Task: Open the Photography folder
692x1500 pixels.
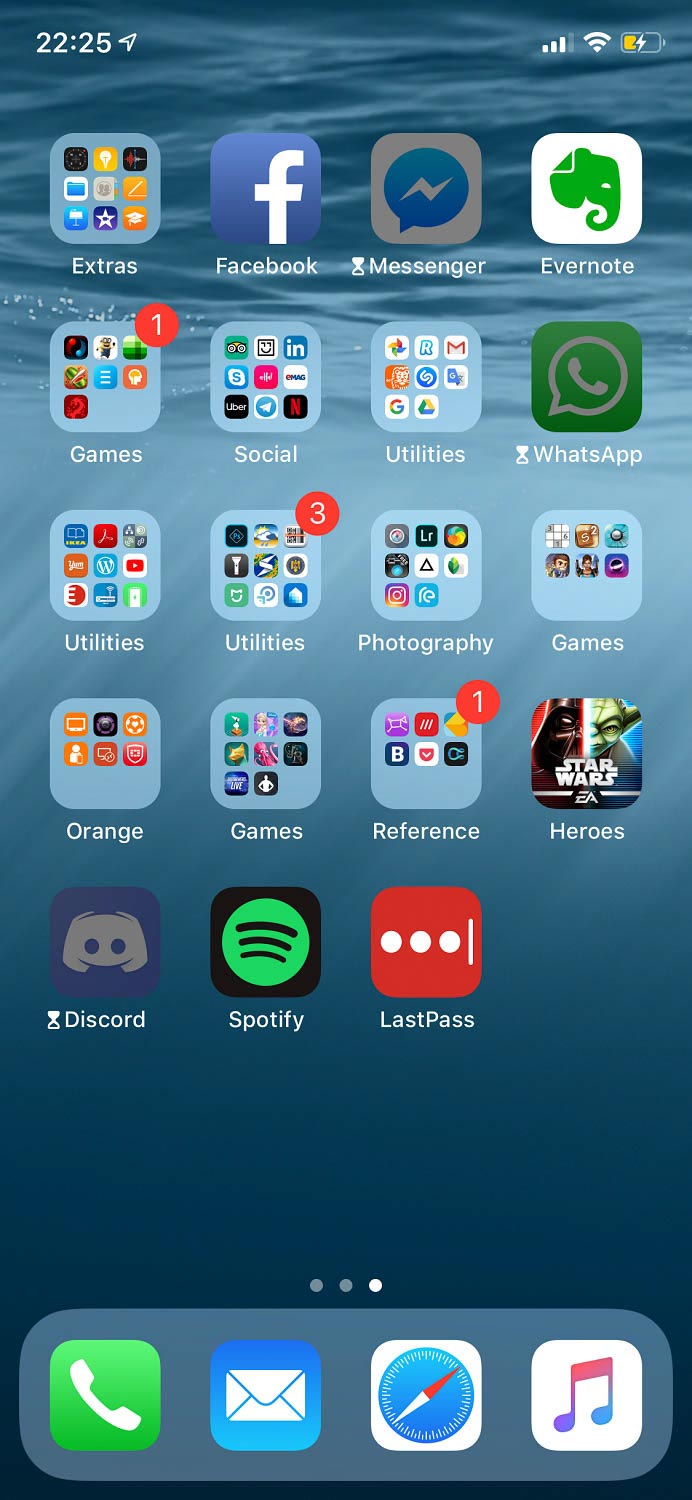Action: coord(426,565)
